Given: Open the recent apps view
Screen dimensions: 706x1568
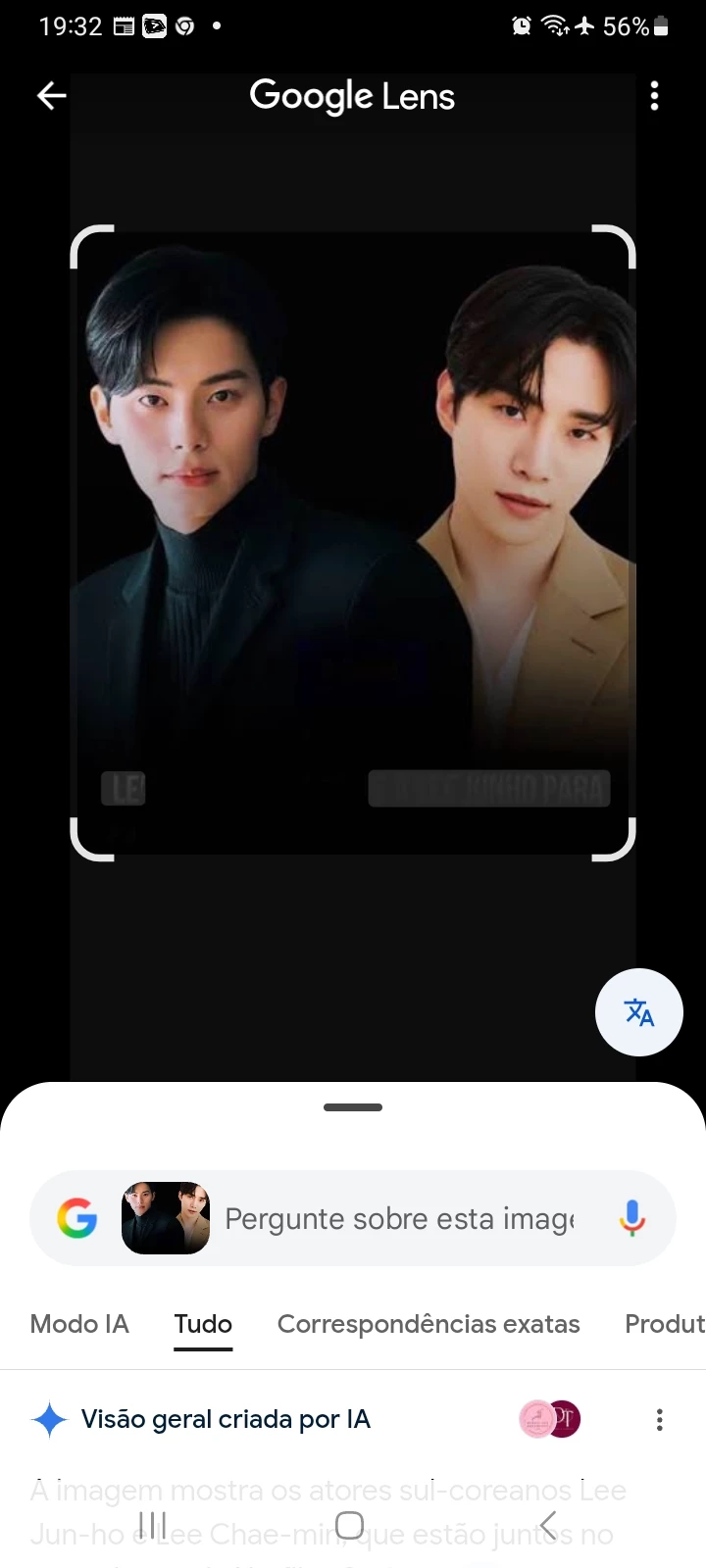Looking at the screenshot, I should tap(152, 1525).
